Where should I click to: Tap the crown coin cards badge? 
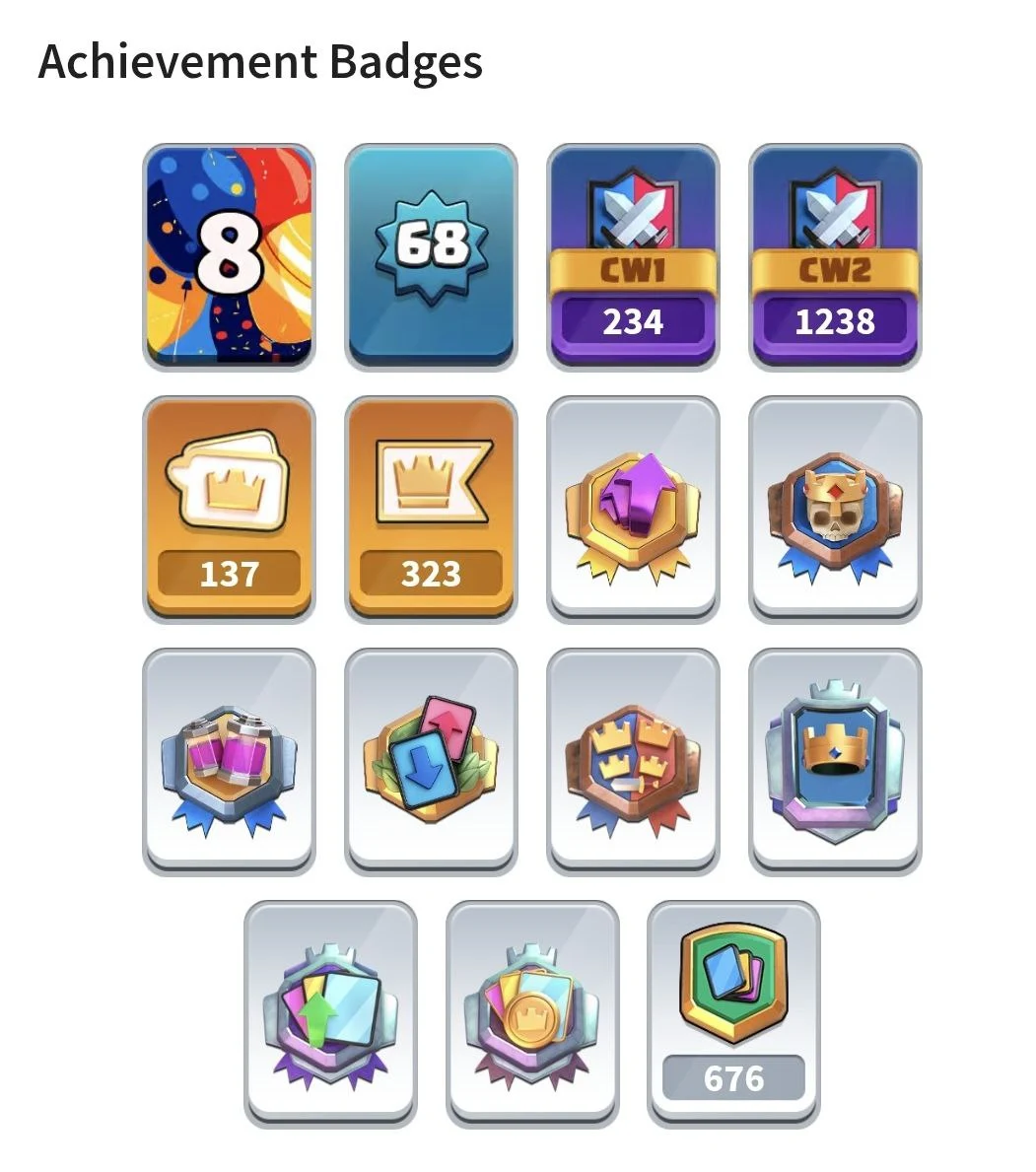[532, 1012]
